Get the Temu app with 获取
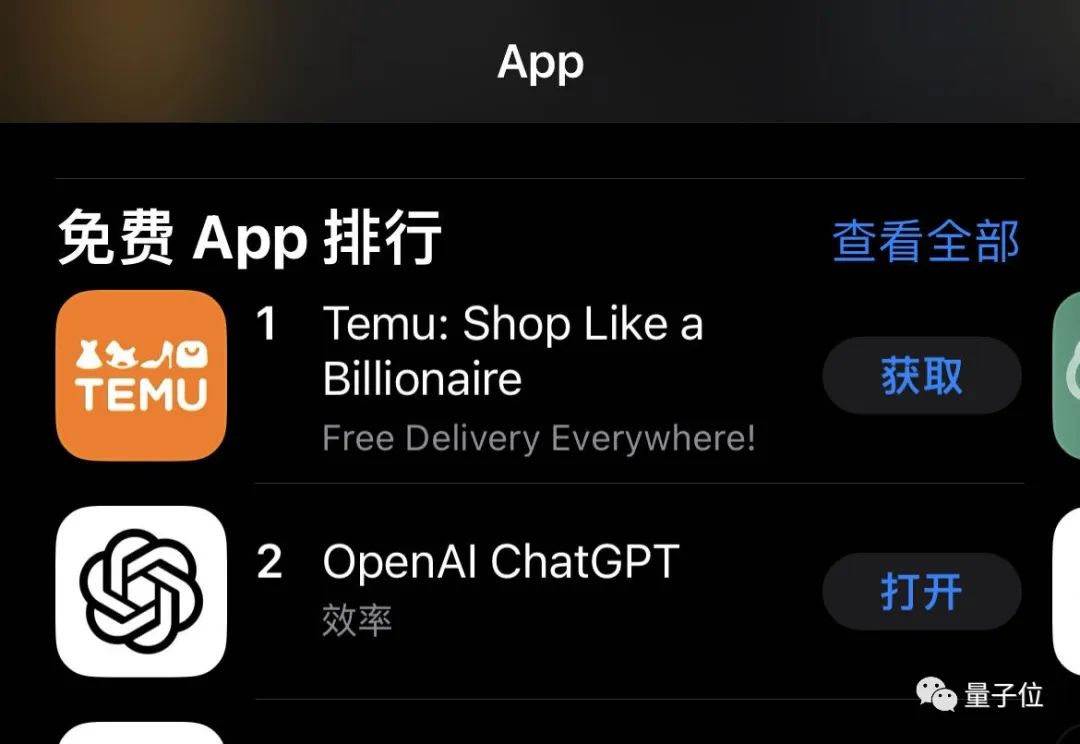Image resolution: width=1080 pixels, height=744 pixels. click(921, 376)
